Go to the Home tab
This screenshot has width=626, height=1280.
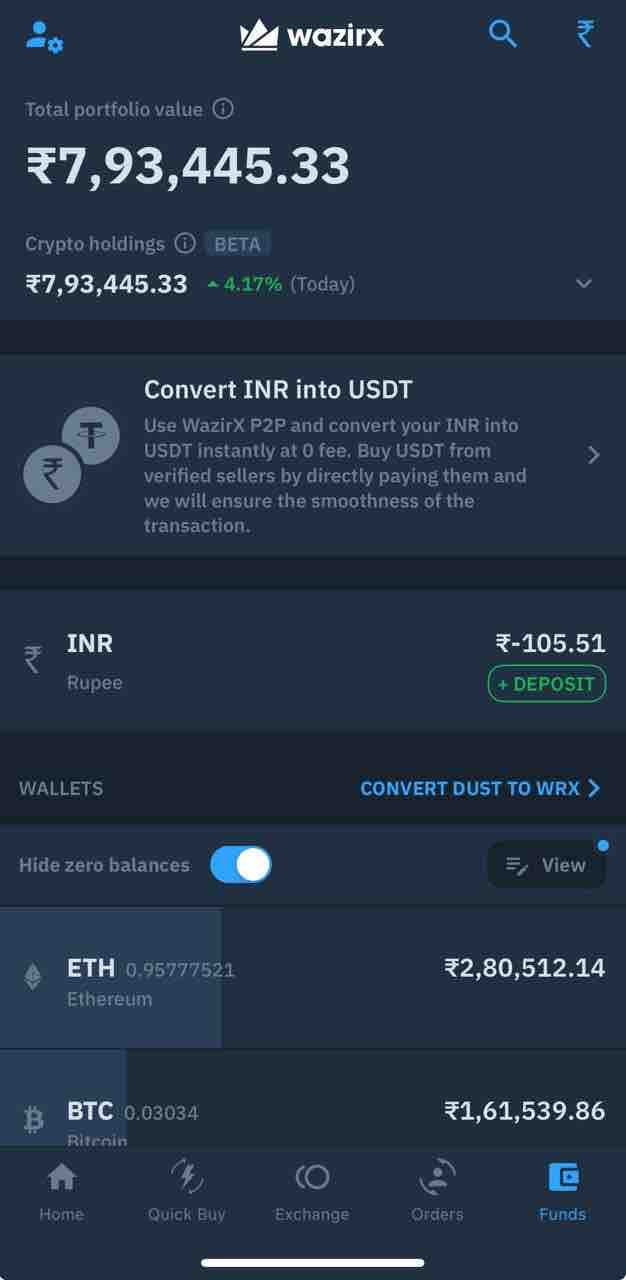(x=62, y=1192)
